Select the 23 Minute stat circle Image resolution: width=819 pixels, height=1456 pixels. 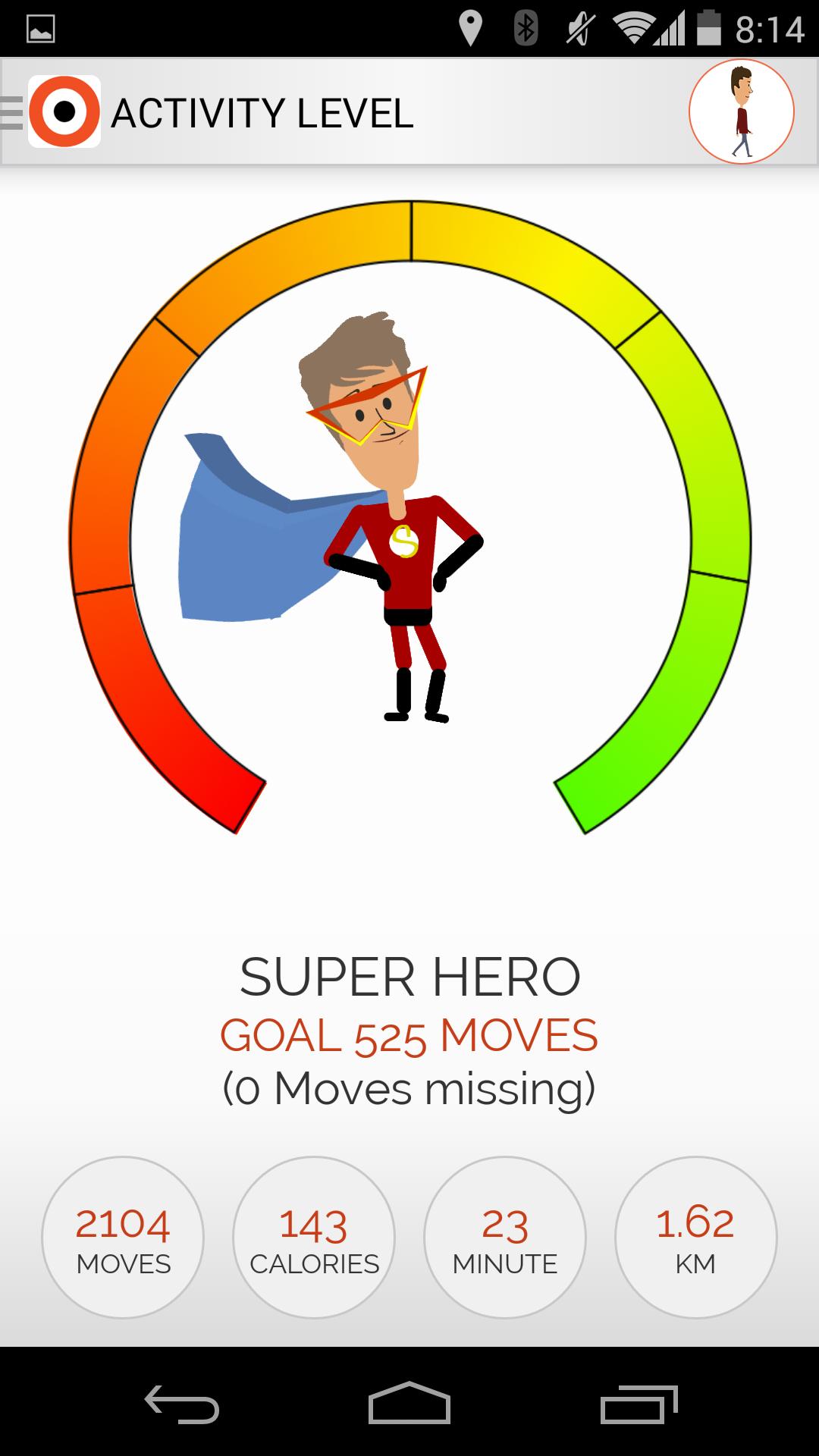pyautogui.click(x=505, y=1237)
